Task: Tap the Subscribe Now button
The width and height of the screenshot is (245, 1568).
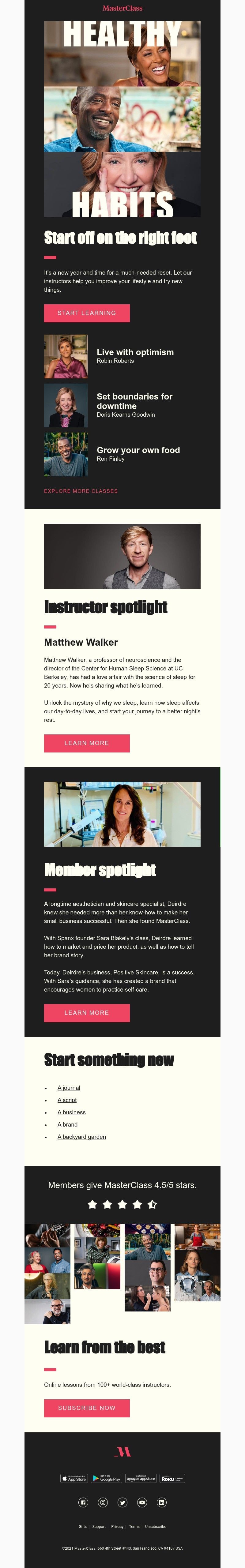Action: 87,1408
